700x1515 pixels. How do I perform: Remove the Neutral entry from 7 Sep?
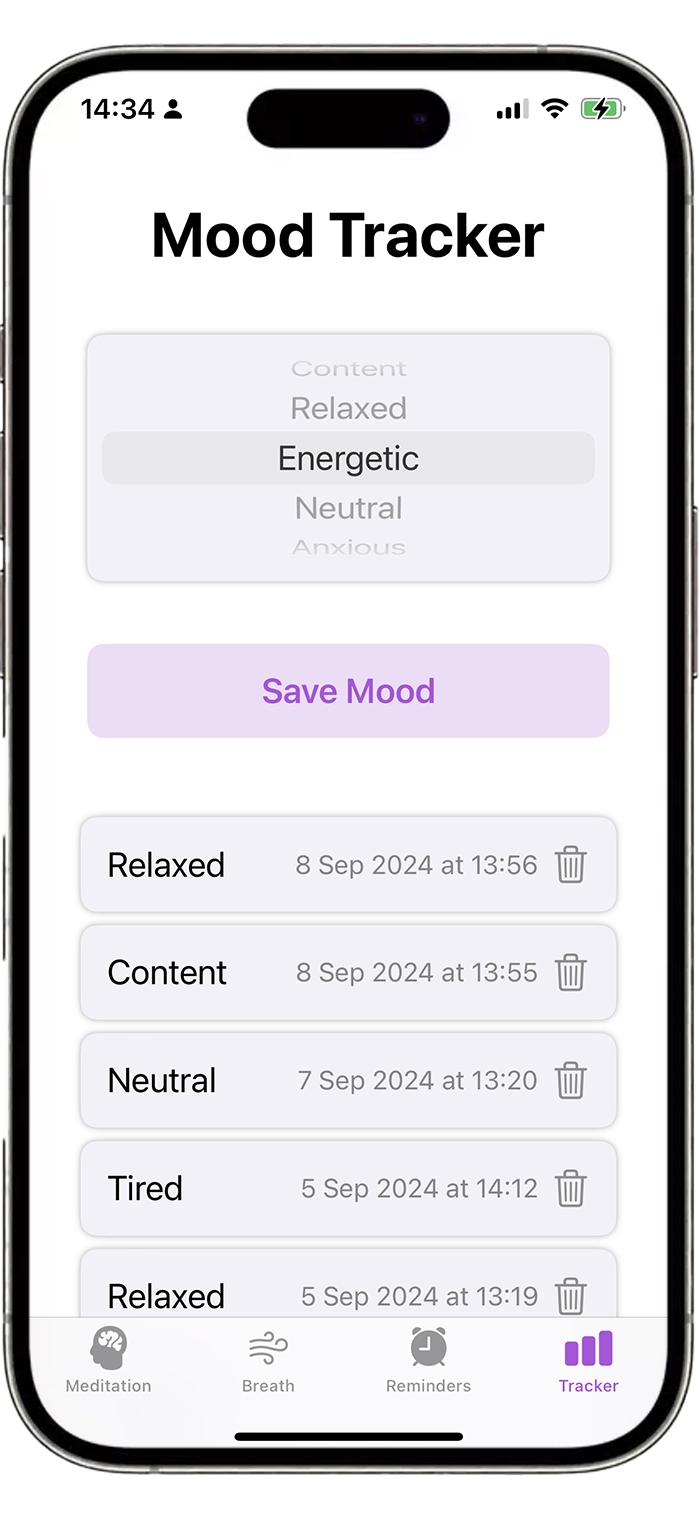571,1080
